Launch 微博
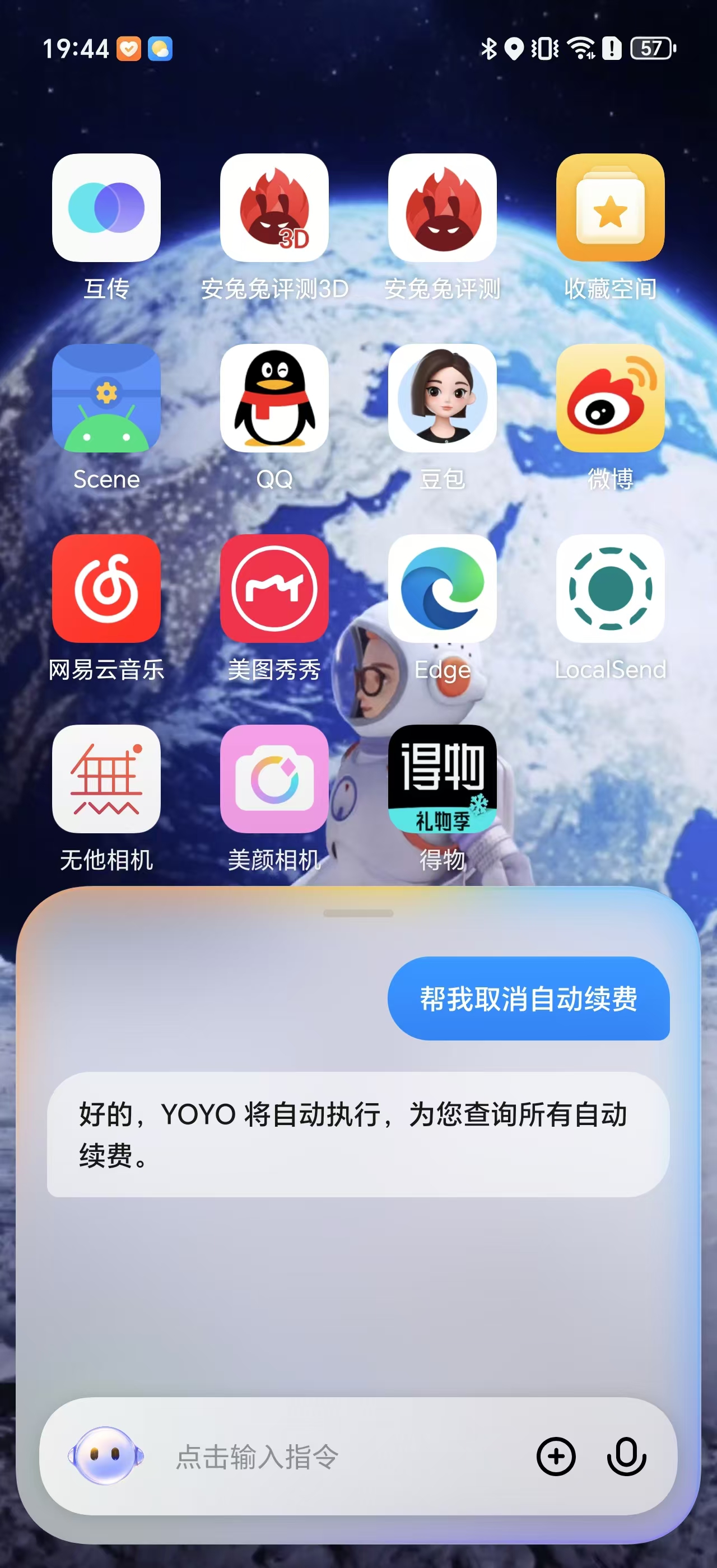 (610, 398)
